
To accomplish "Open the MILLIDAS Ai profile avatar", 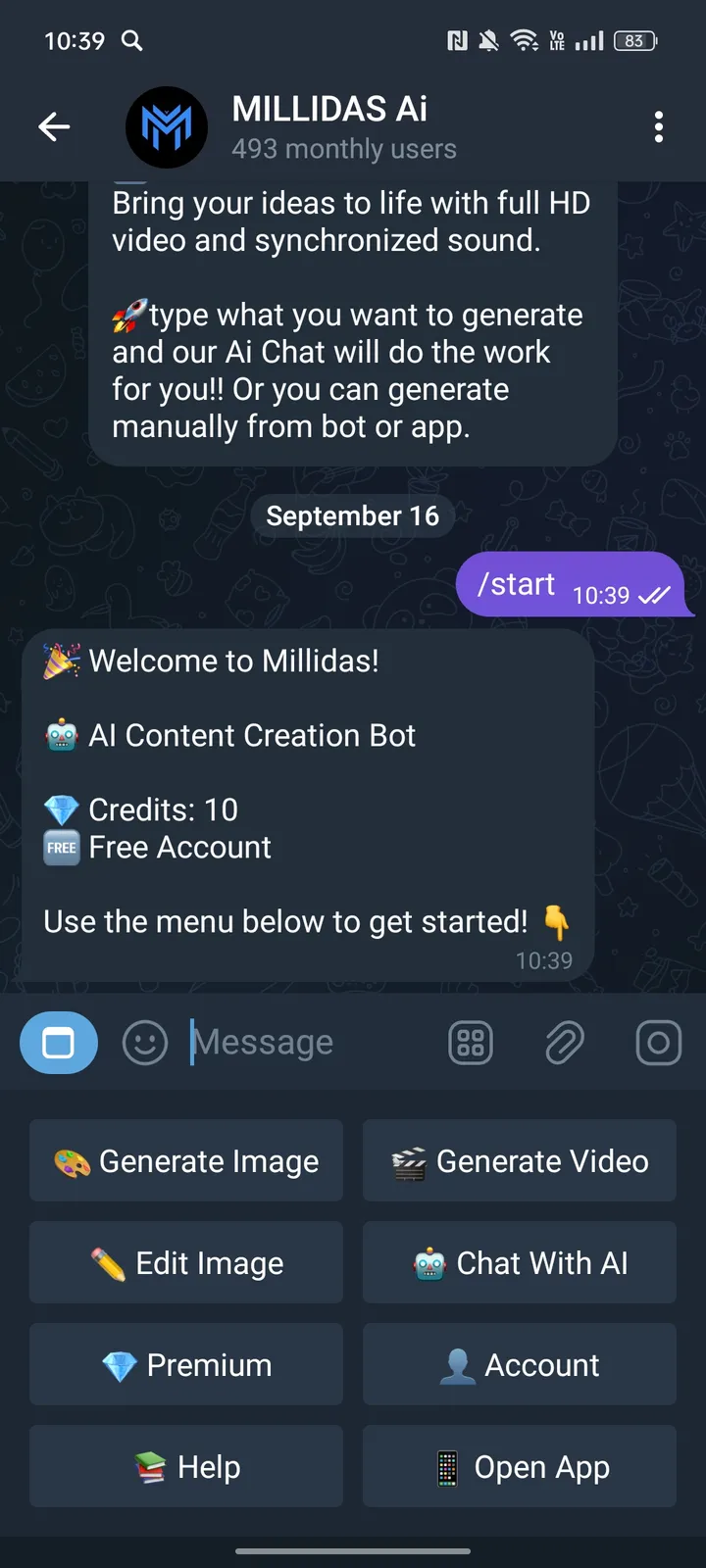I will (x=167, y=126).
